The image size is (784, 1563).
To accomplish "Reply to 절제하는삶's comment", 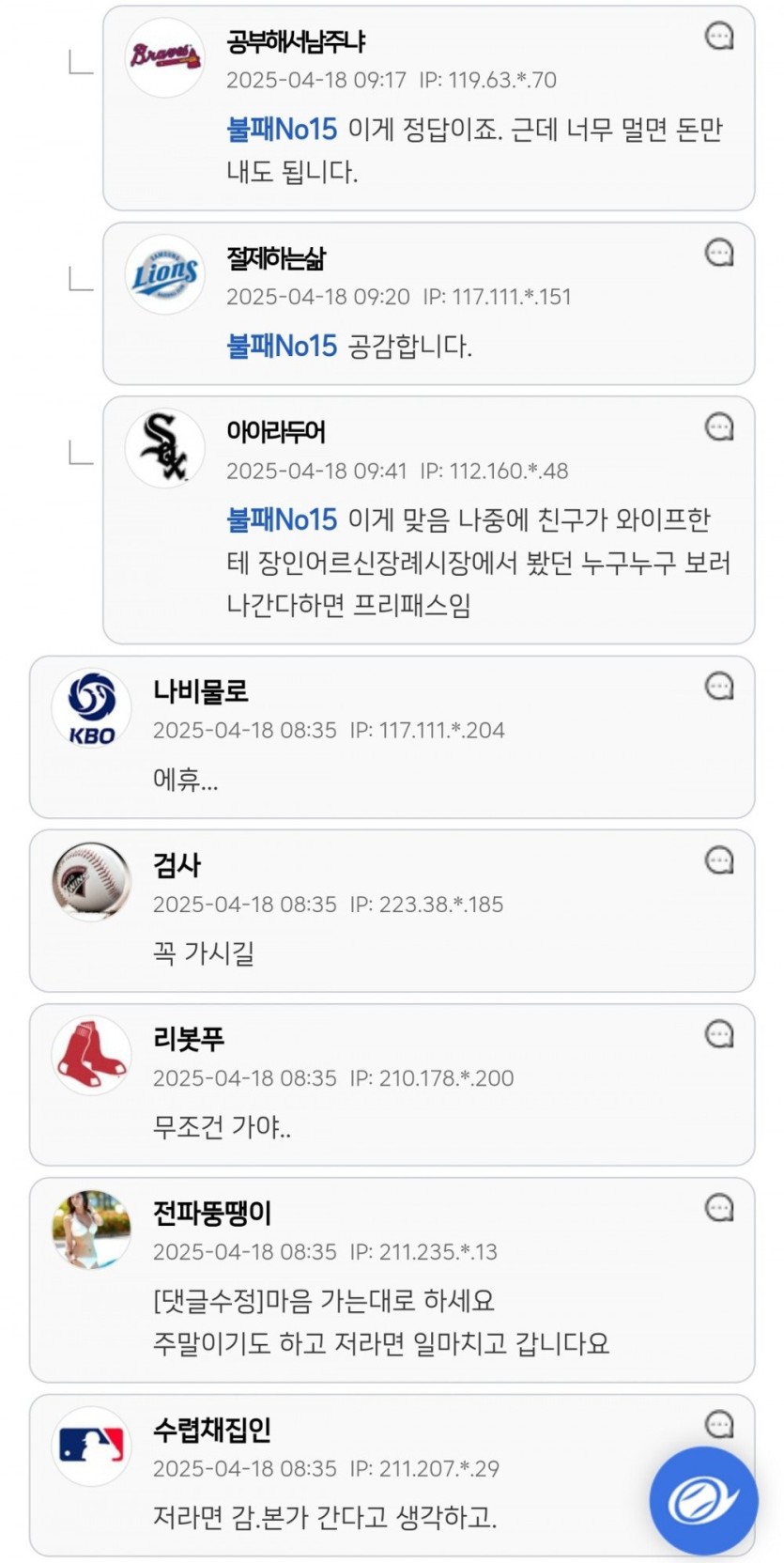I will 719,253.
